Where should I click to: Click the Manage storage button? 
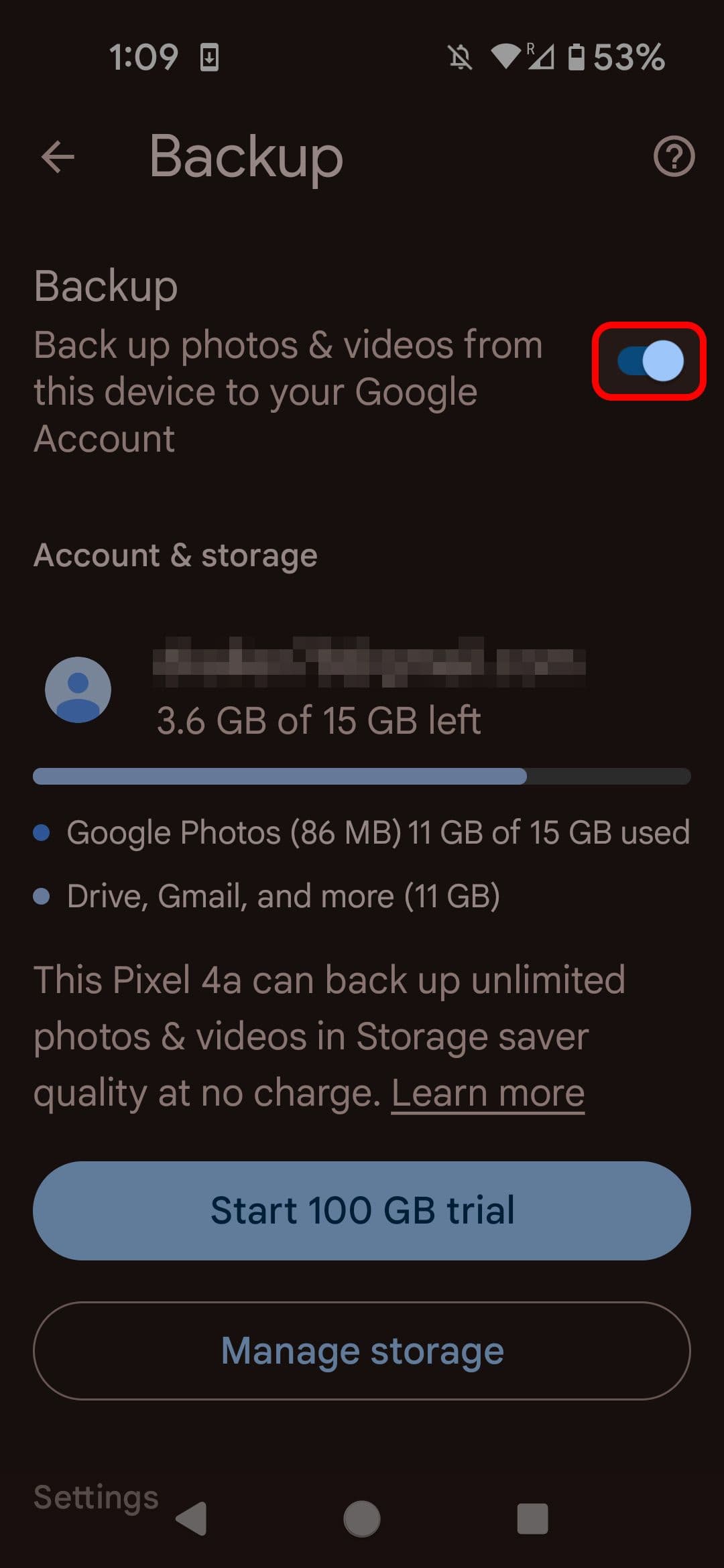(x=362, y=1350)
